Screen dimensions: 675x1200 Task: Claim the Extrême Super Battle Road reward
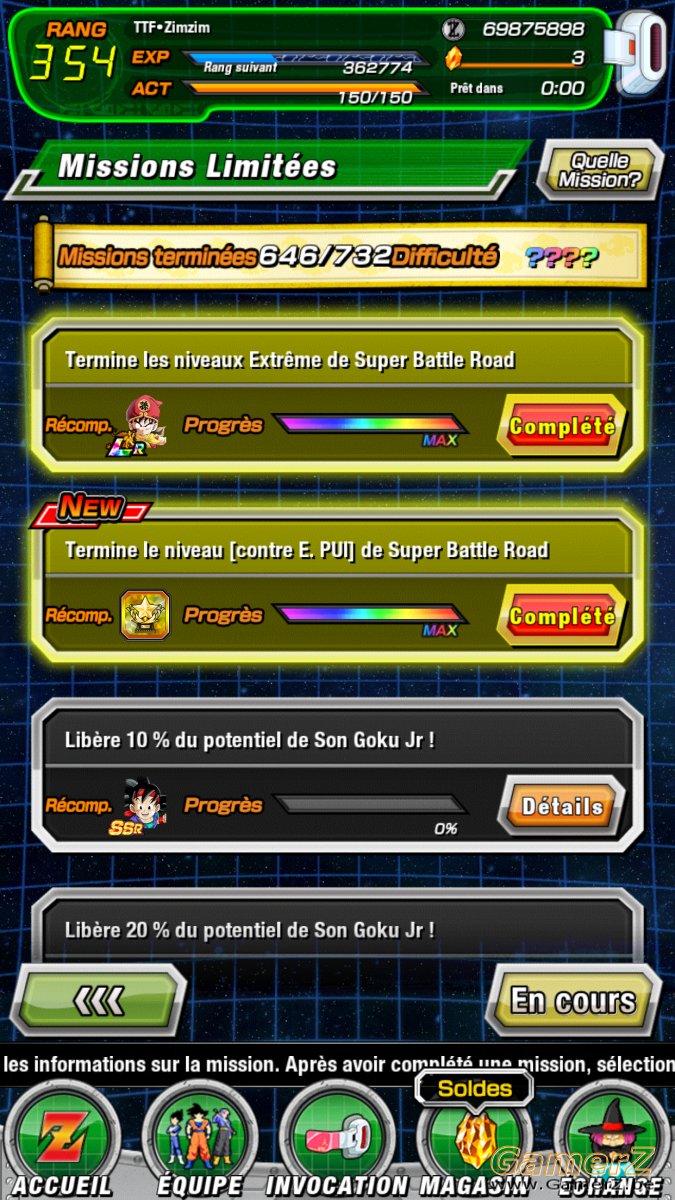click(x=562, y=426)
